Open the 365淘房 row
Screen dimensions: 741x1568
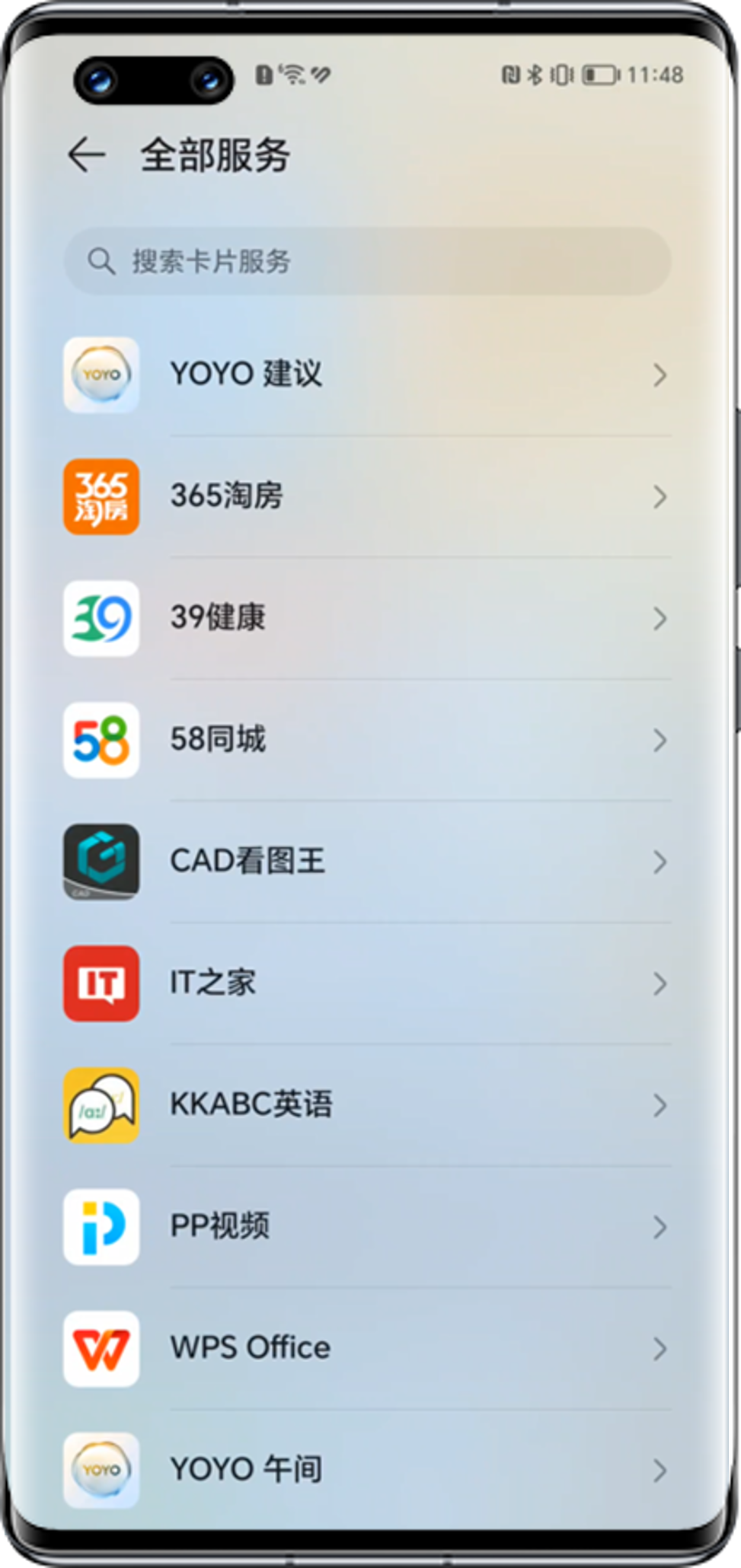[367, 496]
